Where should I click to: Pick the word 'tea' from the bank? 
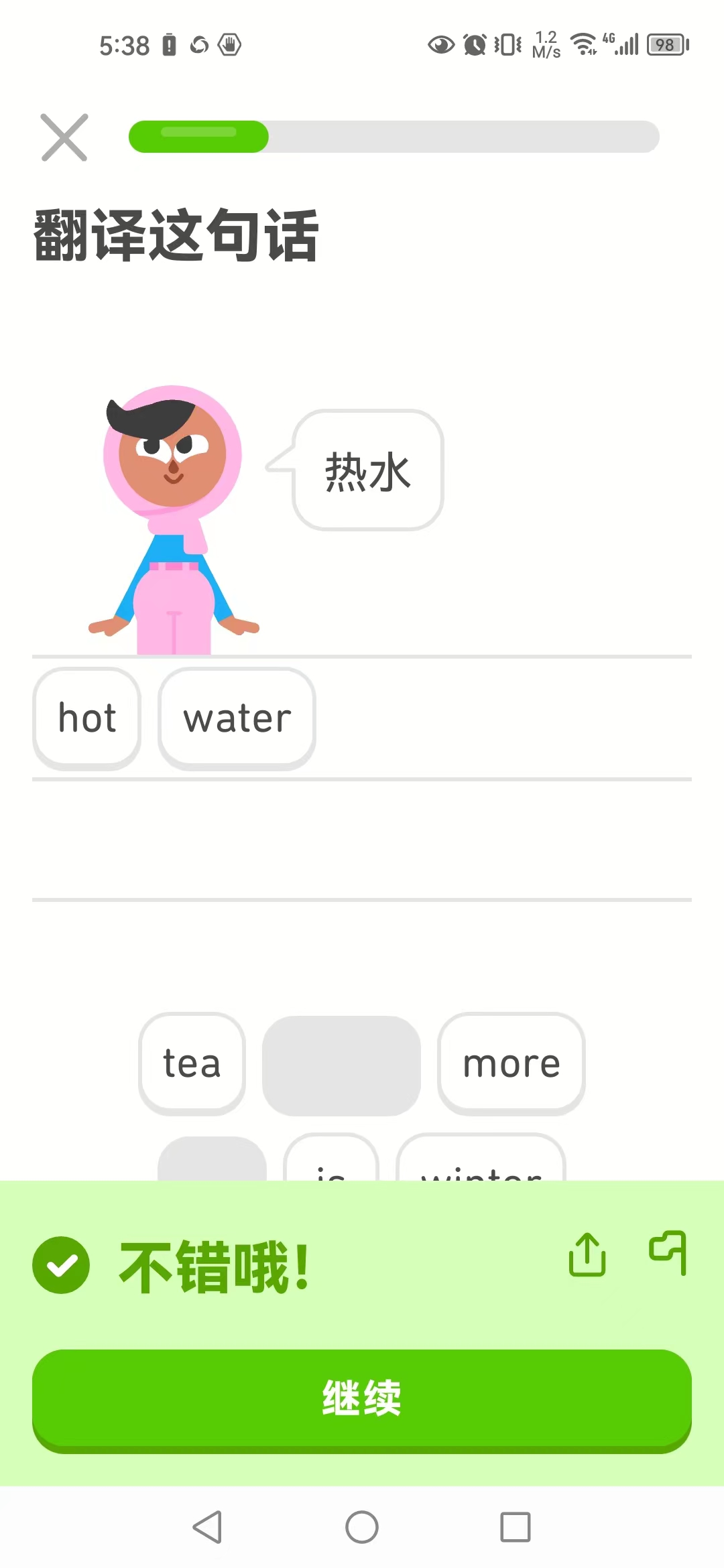[x=192, y=1063]
